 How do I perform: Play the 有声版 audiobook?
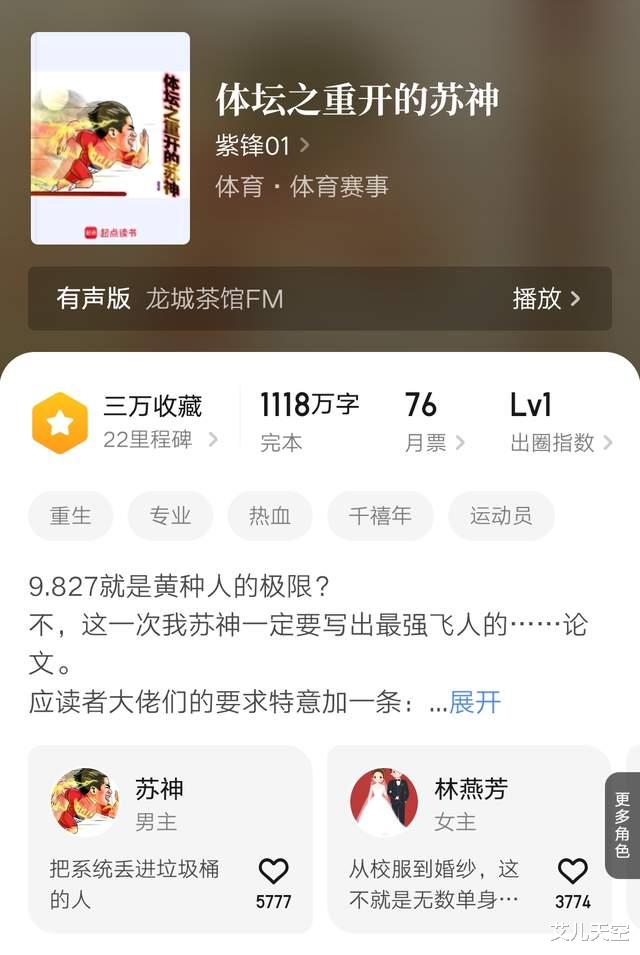click(546, 298)
